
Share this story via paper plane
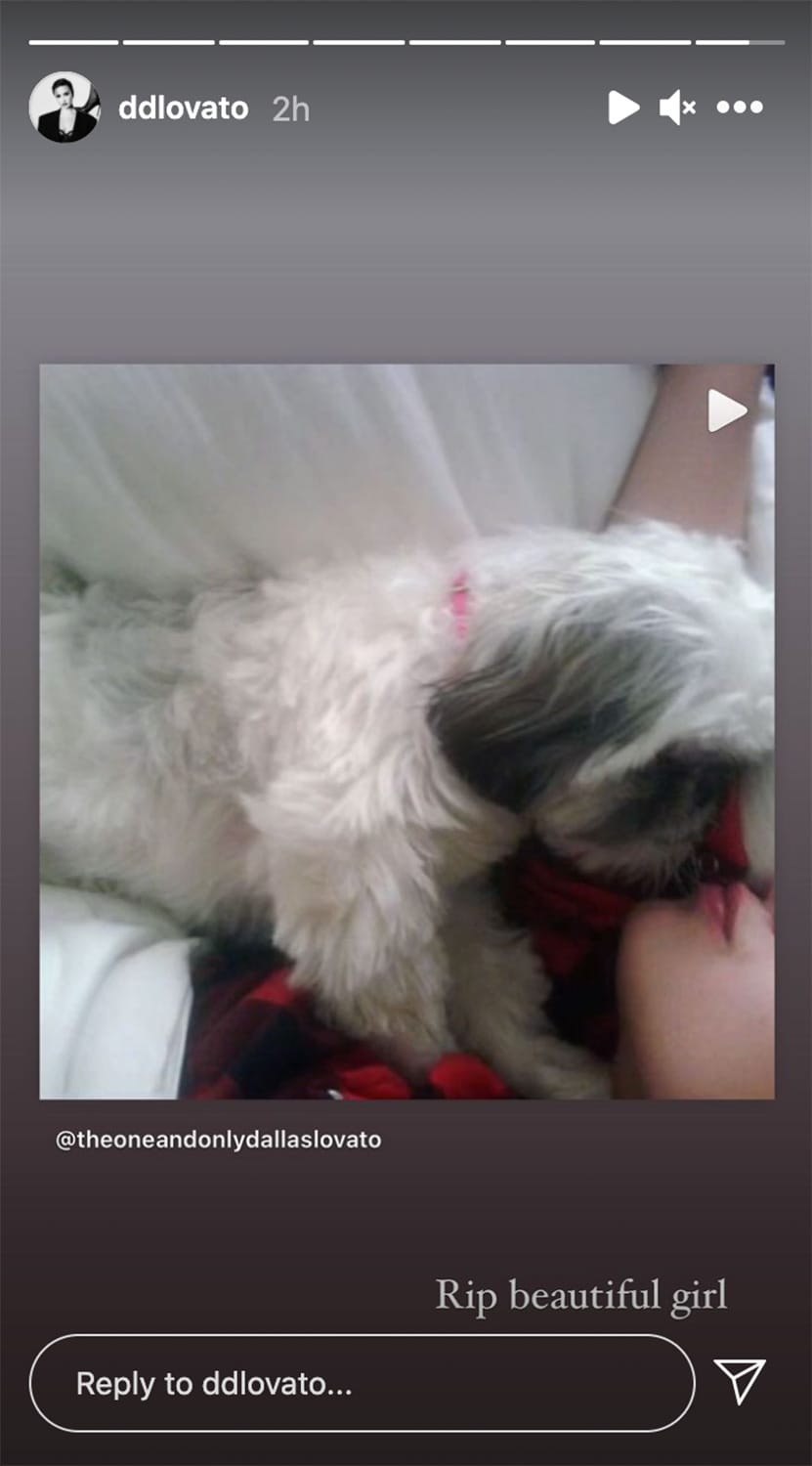[740, 1381]
